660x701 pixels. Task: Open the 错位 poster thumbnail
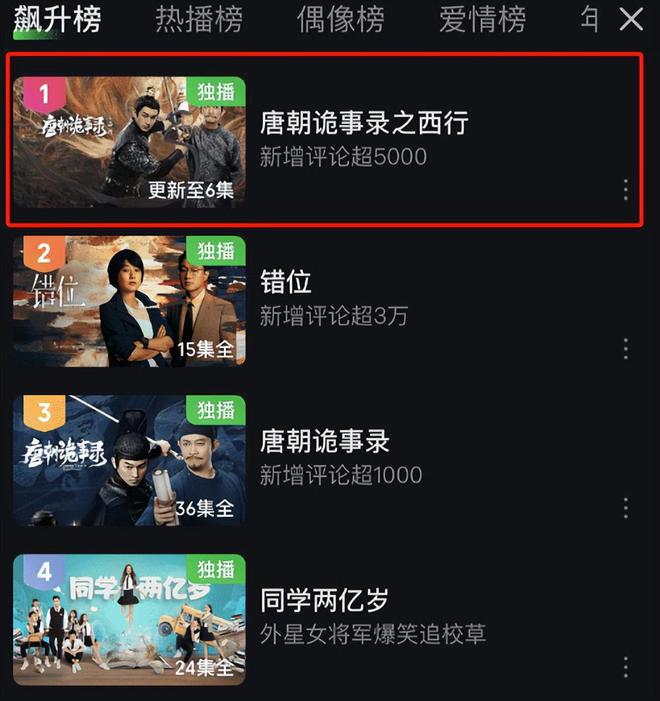[129, 301]
